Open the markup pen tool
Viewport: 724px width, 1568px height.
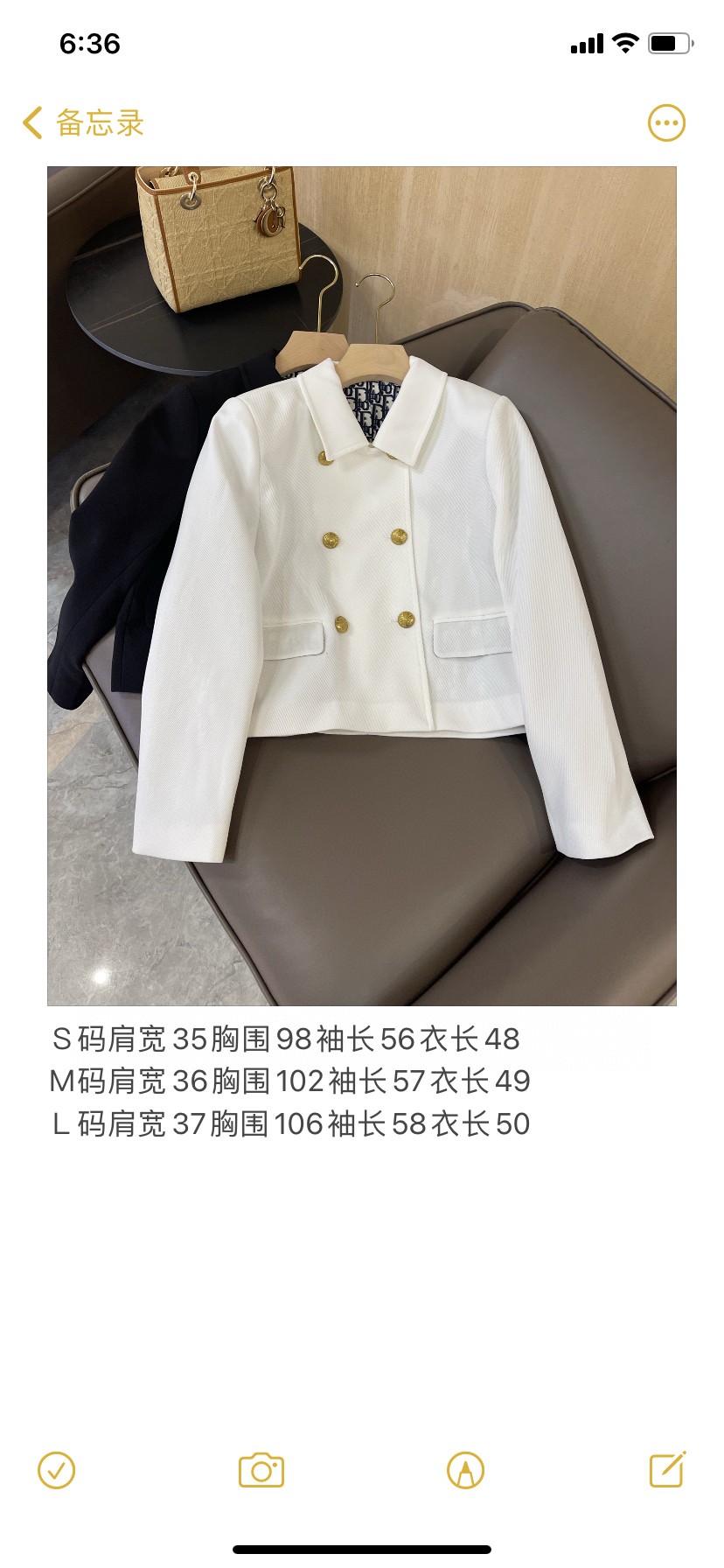tap(465, 1470)
